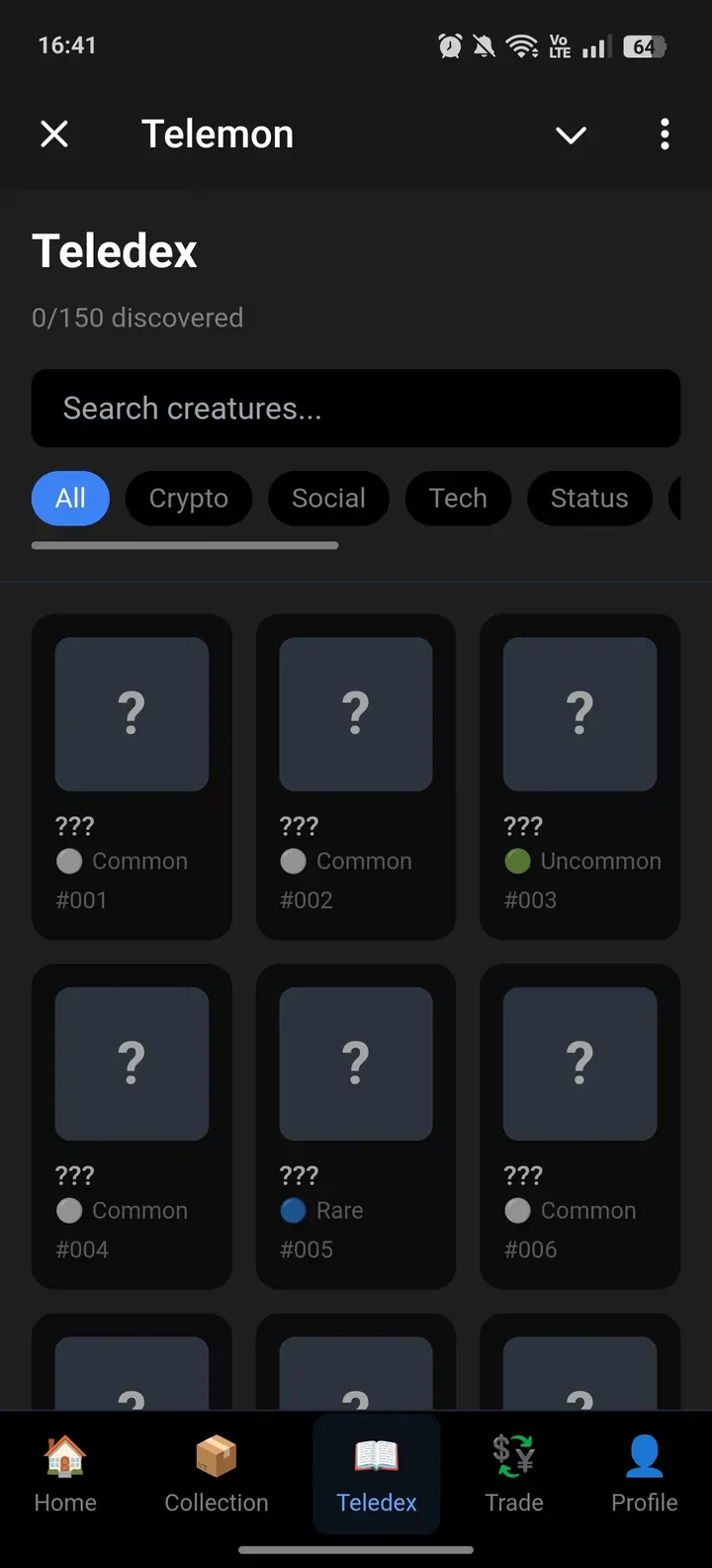Select the Teledex tab
This screenshot has height=1568, width=712.
[x=377, y=1474]
